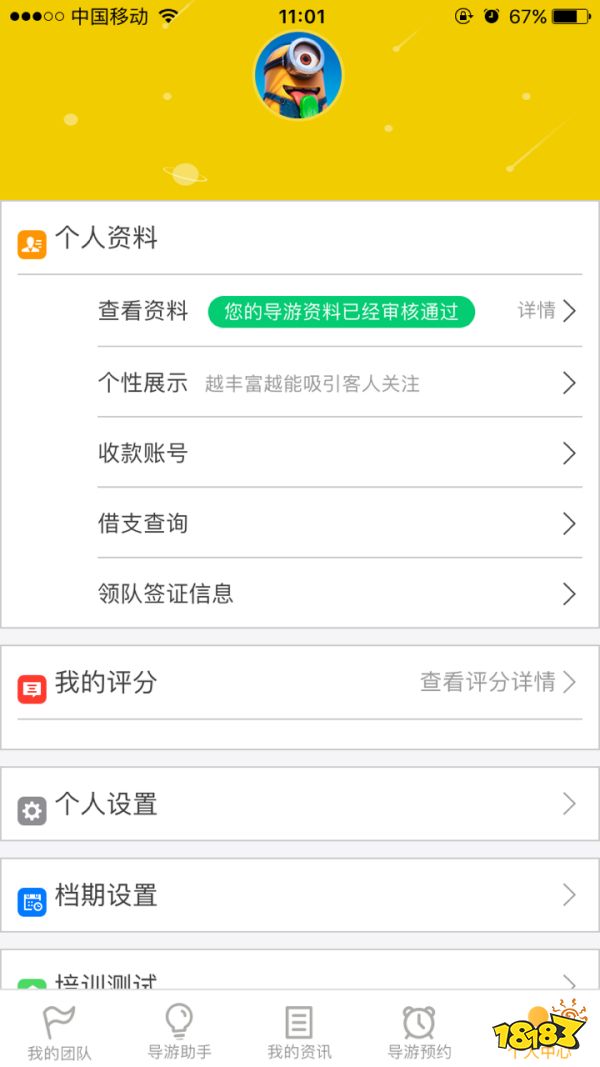Open 收款账号 settings
600x1067 pixels.
340,453
